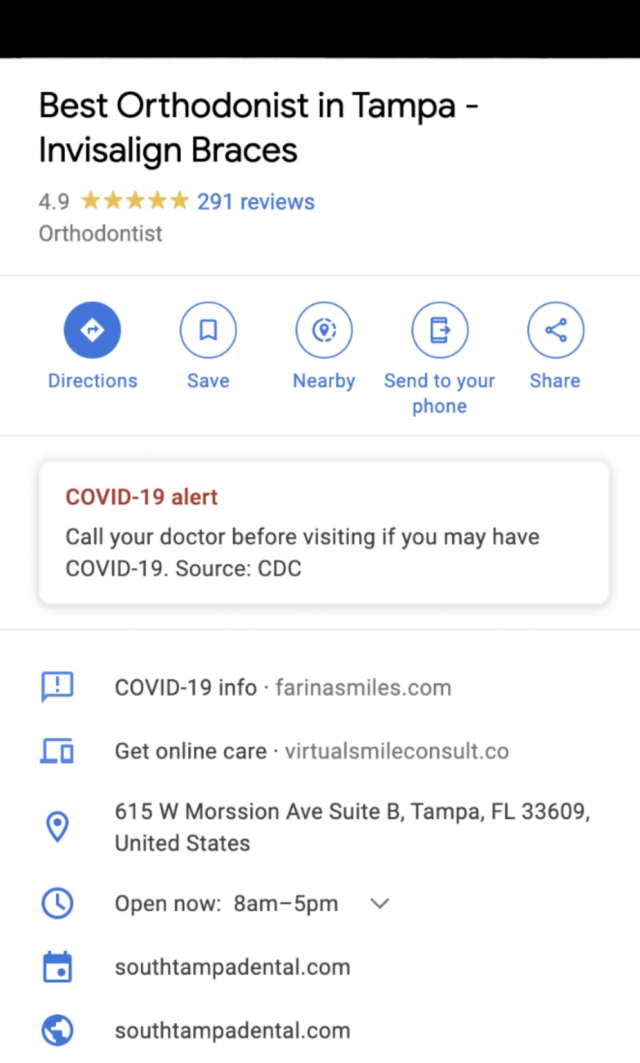This screenshot has width=640, height=1063.
Task: Get directions to the orthodontist
Action: (92, 331)
